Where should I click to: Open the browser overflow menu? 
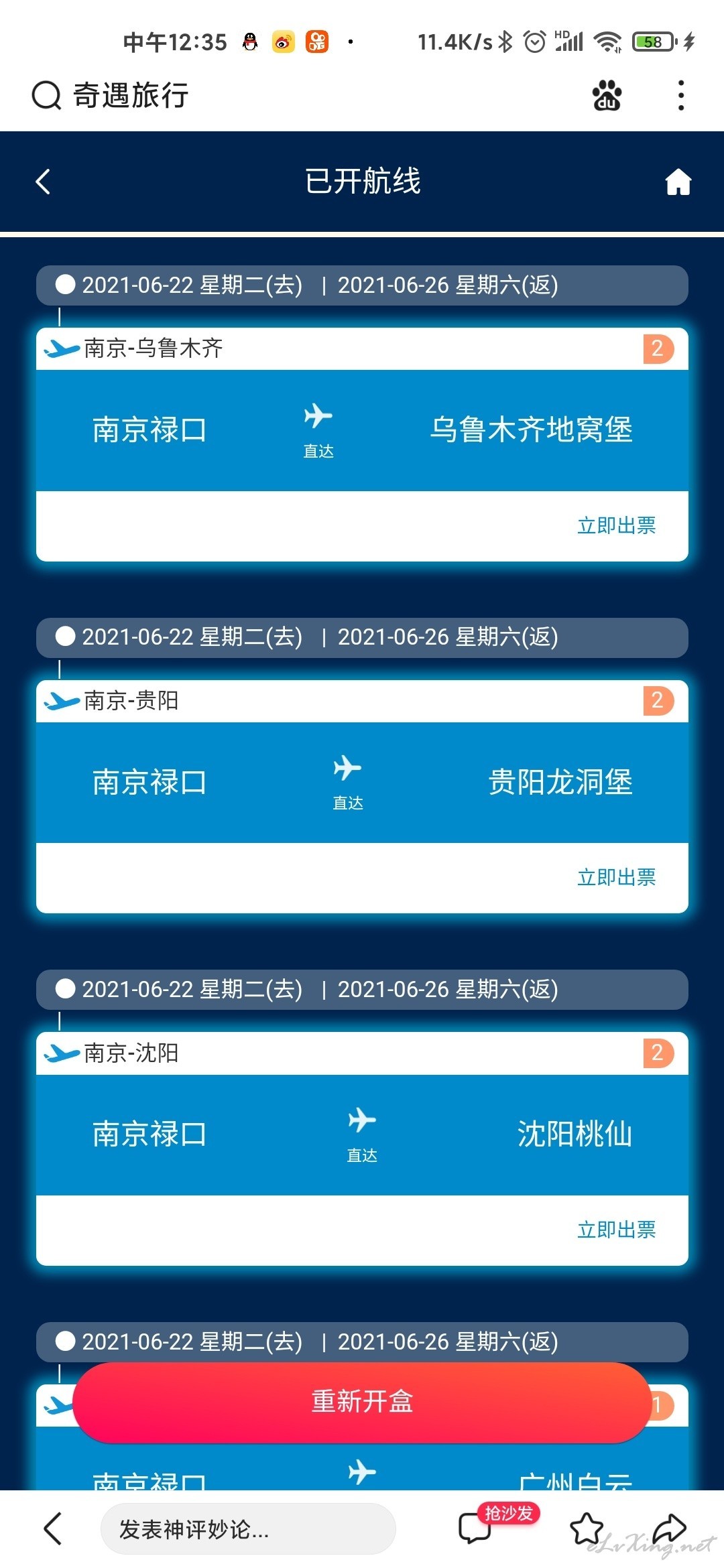(x=681, y=95)
